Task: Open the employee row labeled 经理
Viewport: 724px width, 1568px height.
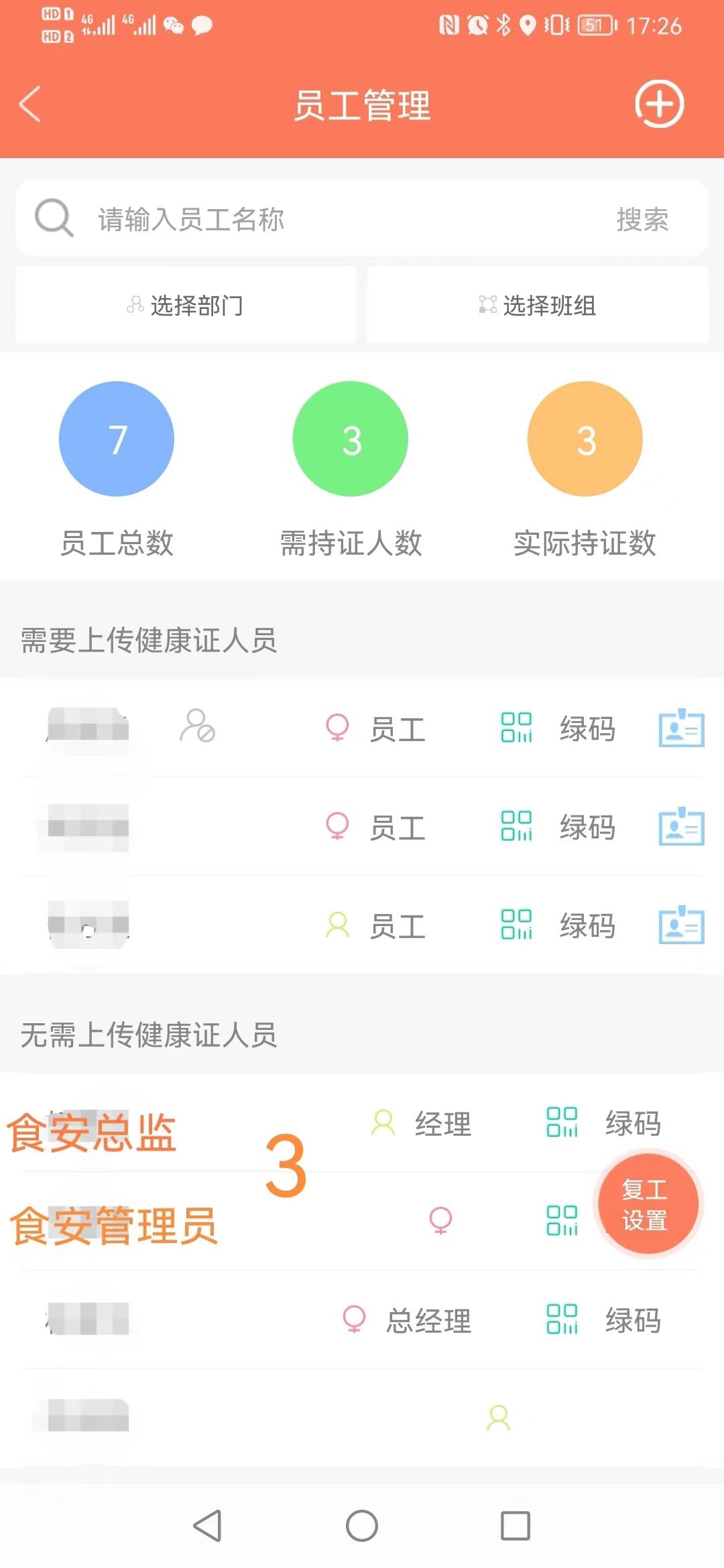Action: point(362,1123)
